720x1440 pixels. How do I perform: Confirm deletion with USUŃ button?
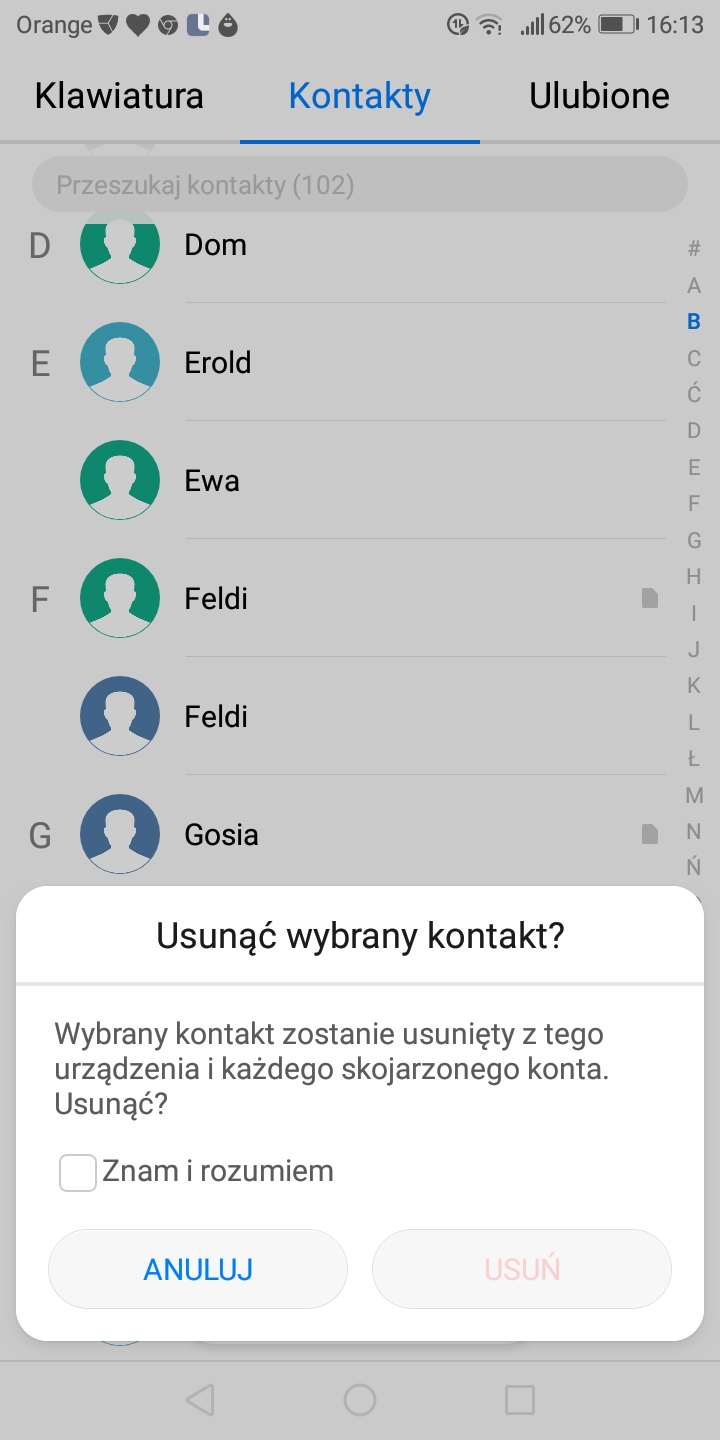pyautogui.click(x=522, y=1269)
